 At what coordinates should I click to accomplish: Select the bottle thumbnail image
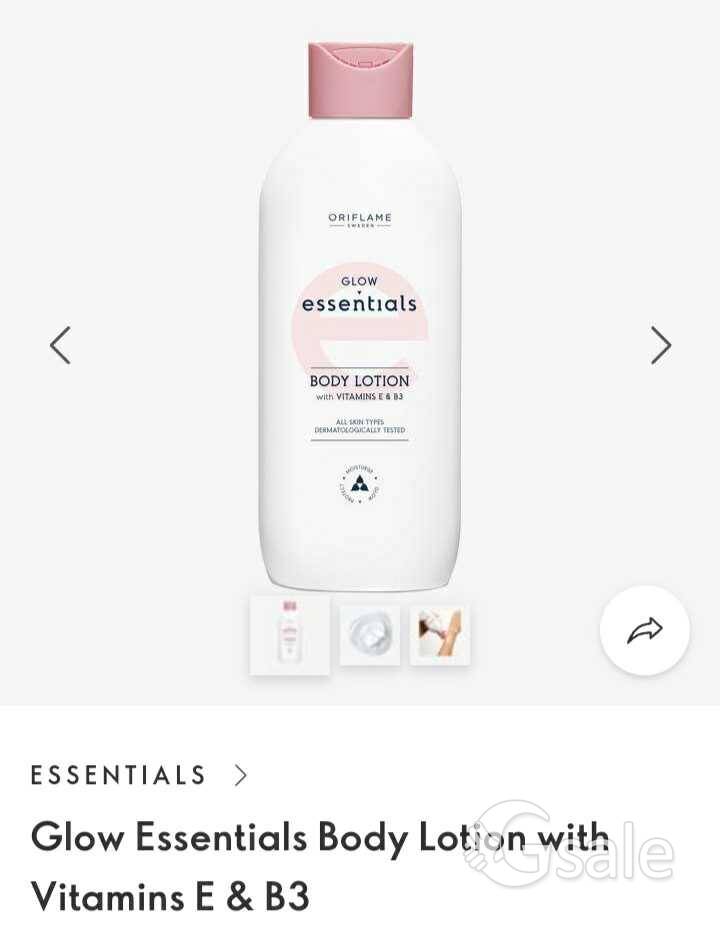pos(290,635)
